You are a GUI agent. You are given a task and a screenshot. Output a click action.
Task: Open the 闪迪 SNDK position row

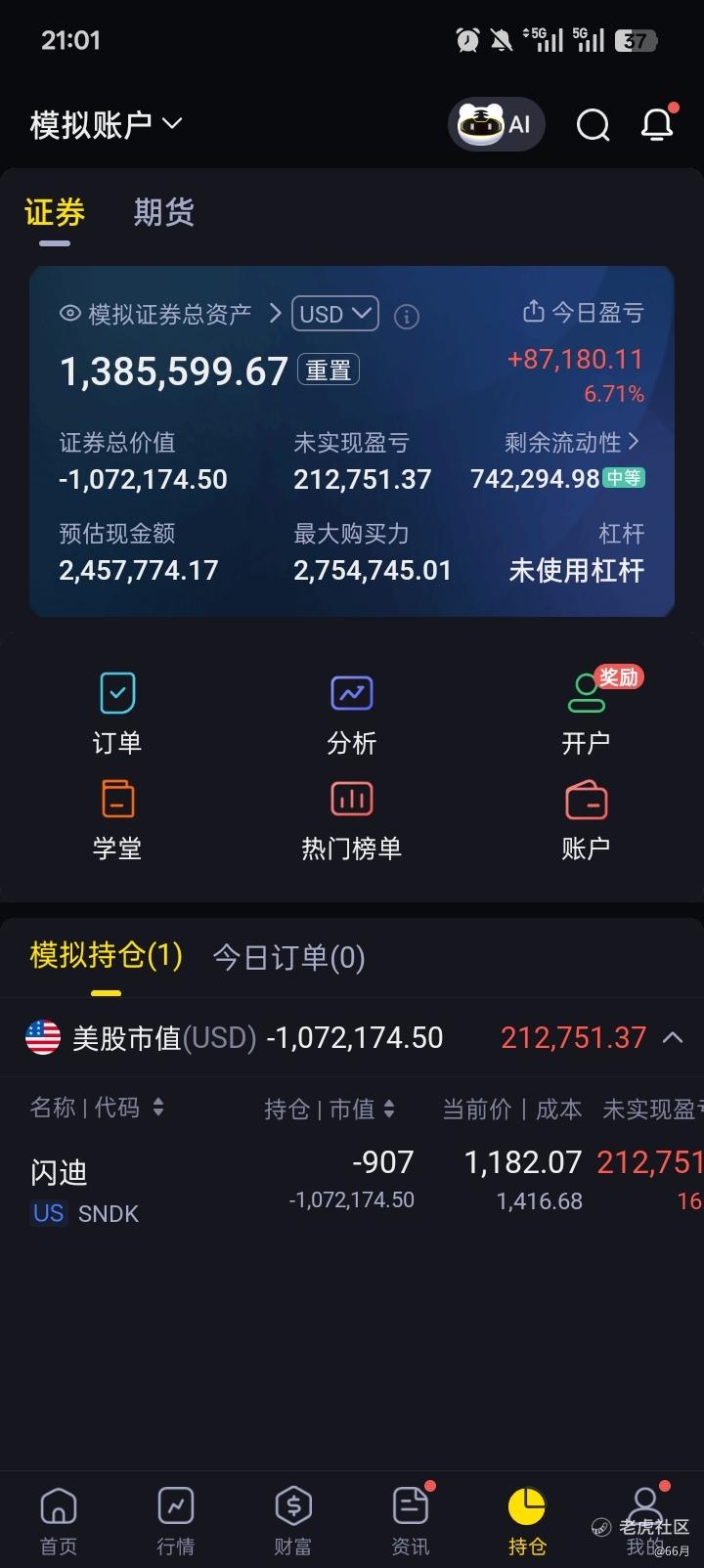pos(352,1186)
